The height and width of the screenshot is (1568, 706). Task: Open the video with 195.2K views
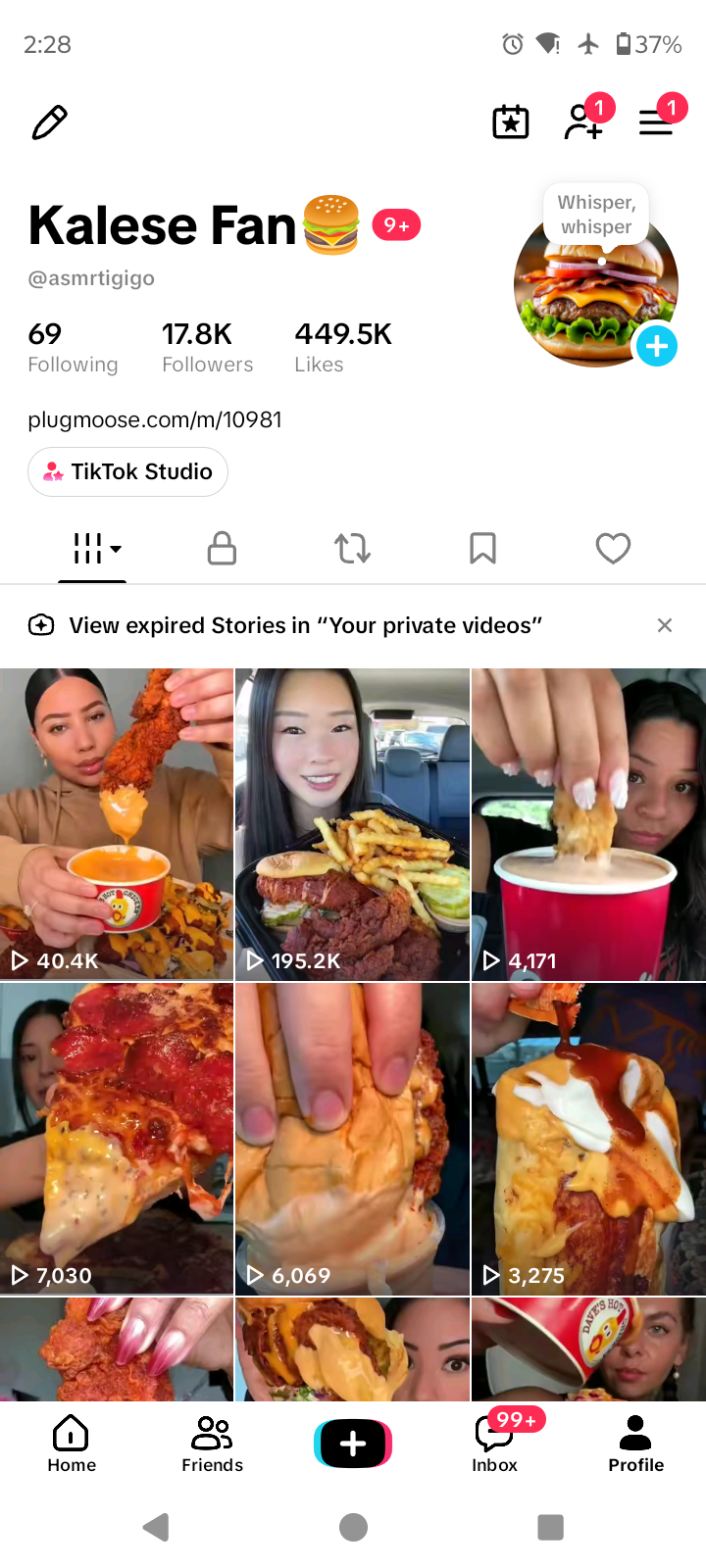click(x=353, y=824)
